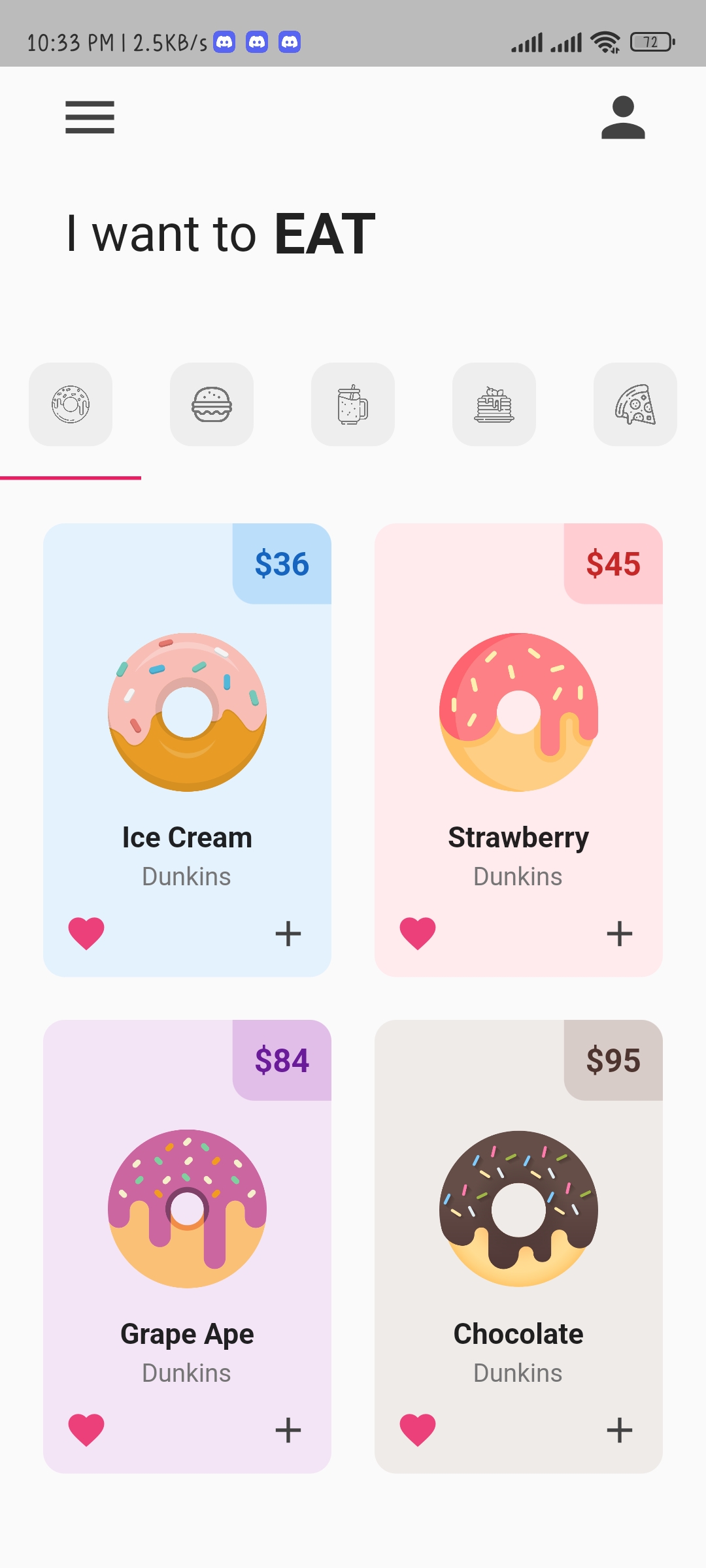
Task: Unfavorite the Strawberry donut
Action: (418, 933)
